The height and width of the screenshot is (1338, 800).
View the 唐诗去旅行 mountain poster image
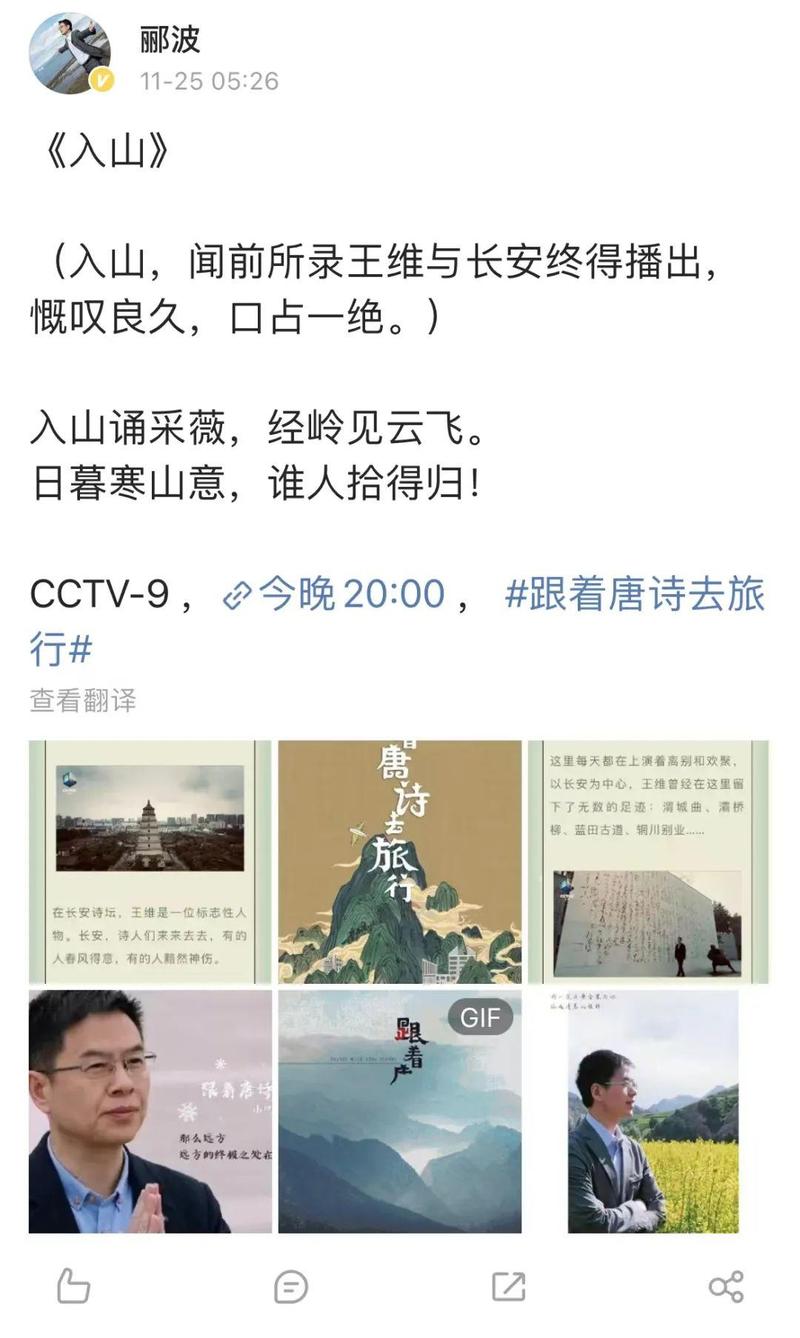[400, 862]
